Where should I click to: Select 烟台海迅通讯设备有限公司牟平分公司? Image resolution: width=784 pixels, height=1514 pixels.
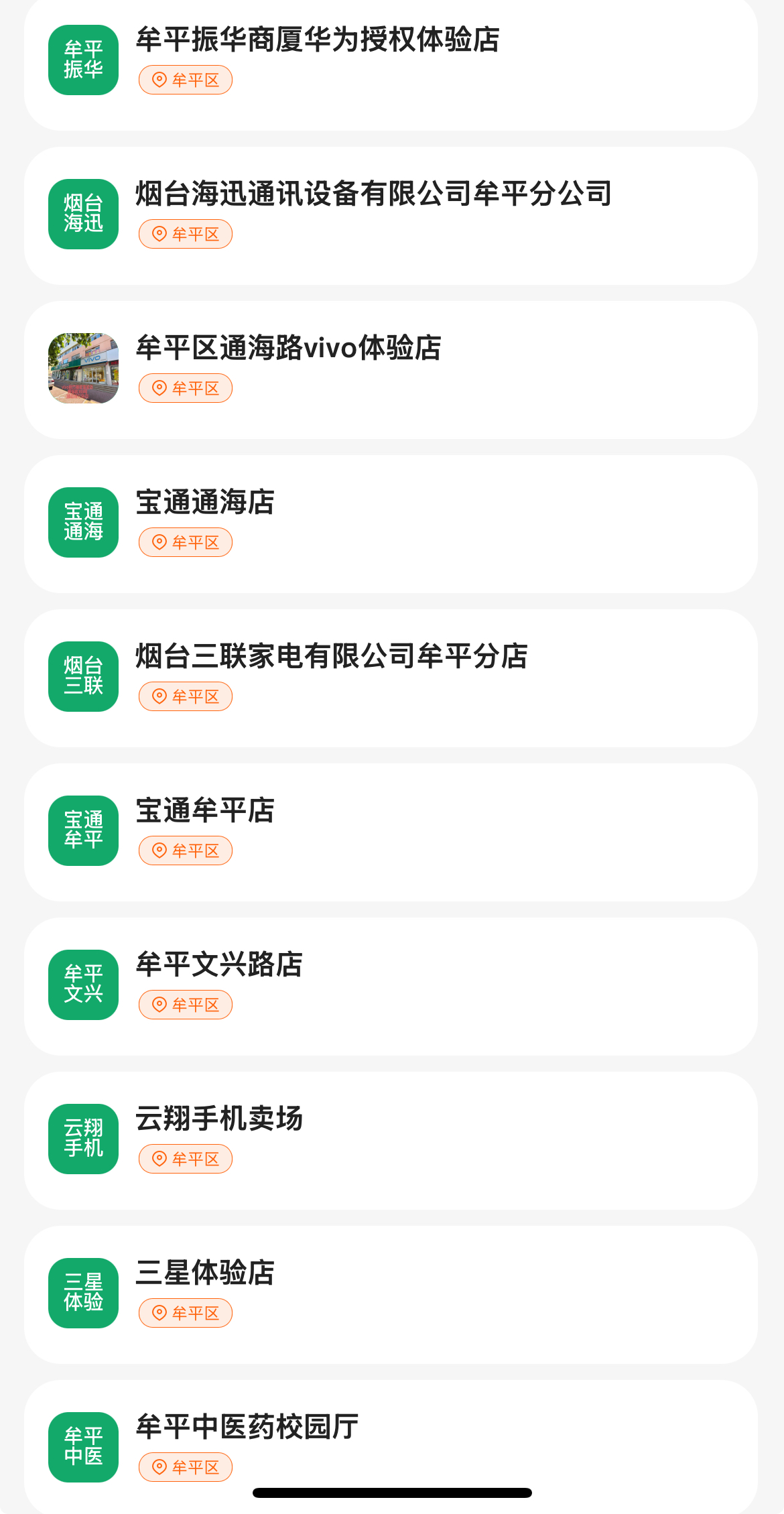point(373,194)
